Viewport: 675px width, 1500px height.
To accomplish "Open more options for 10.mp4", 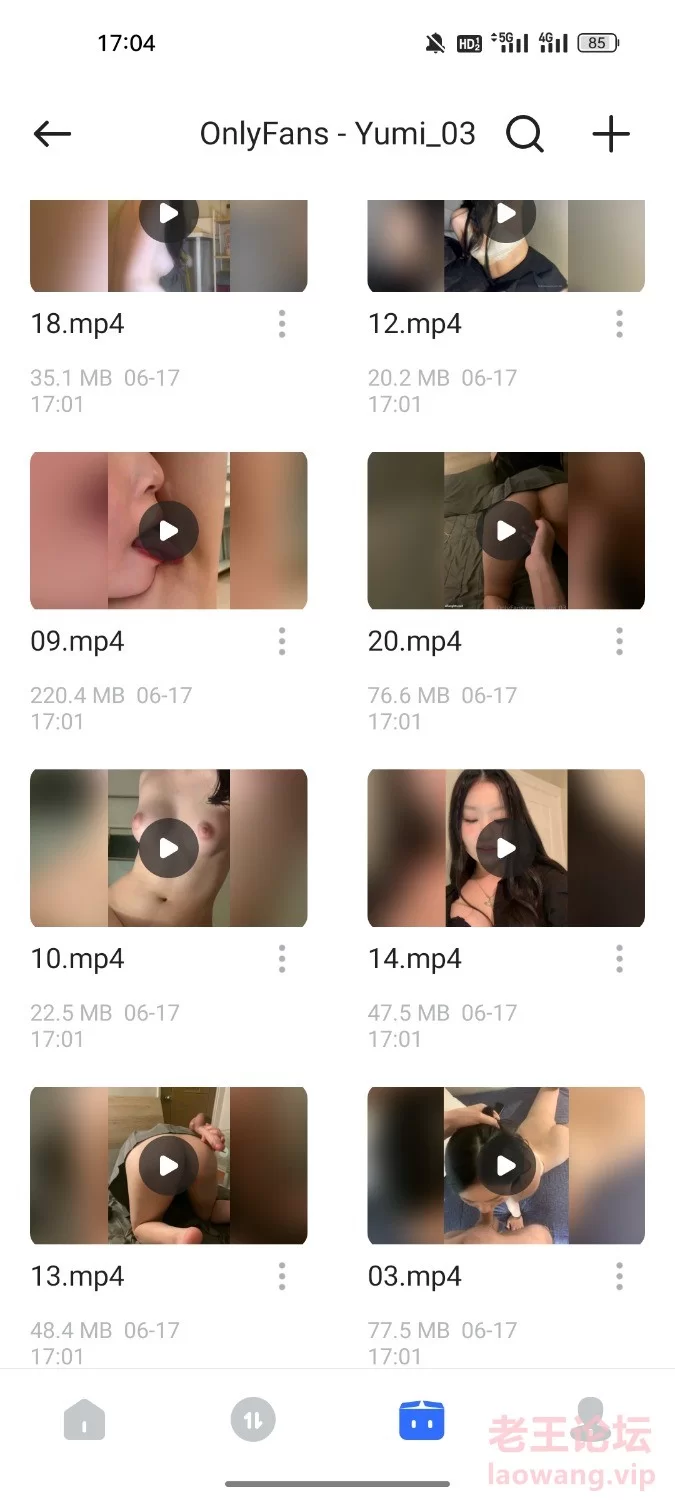I will [282, 959].
